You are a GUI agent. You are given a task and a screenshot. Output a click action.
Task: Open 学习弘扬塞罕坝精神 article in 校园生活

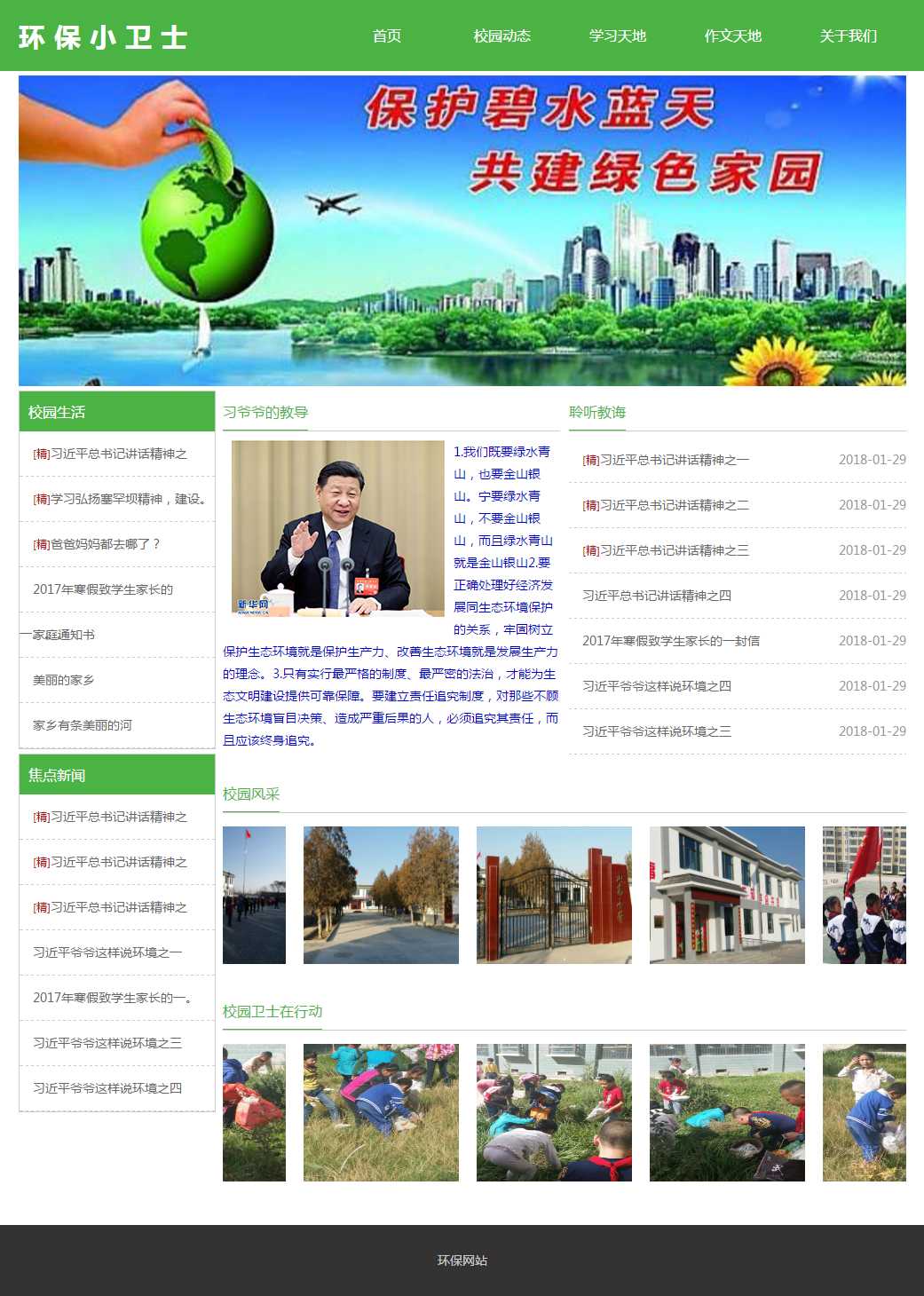(120, 499)
